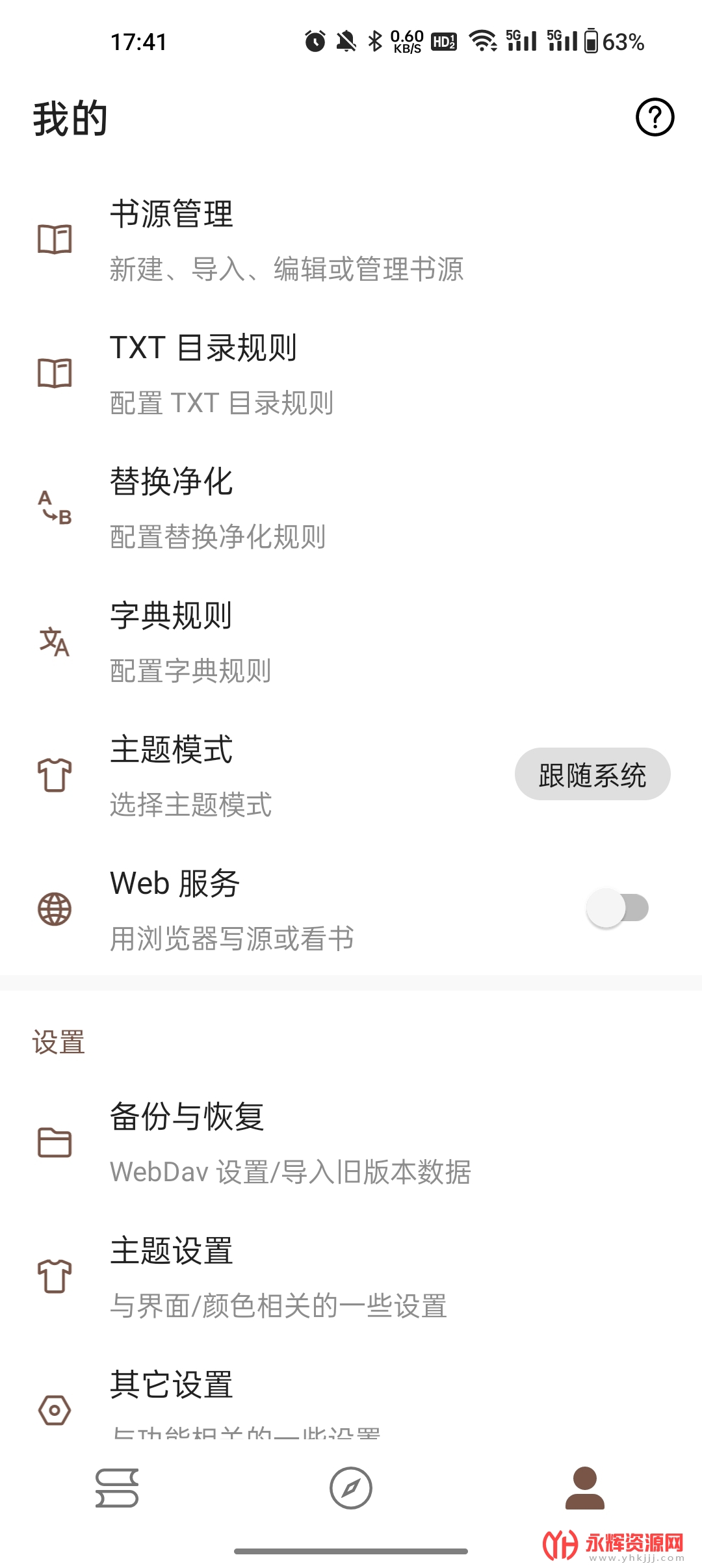Open the help question mark icon

coord(655,117)
